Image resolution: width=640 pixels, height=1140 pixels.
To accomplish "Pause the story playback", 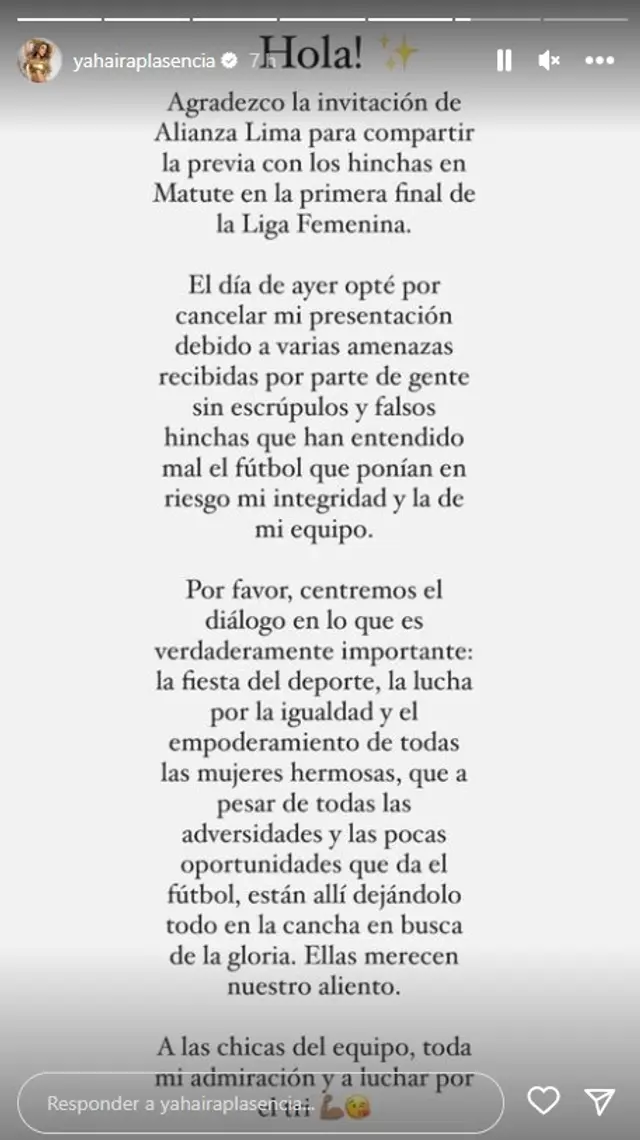I will 504,61.
